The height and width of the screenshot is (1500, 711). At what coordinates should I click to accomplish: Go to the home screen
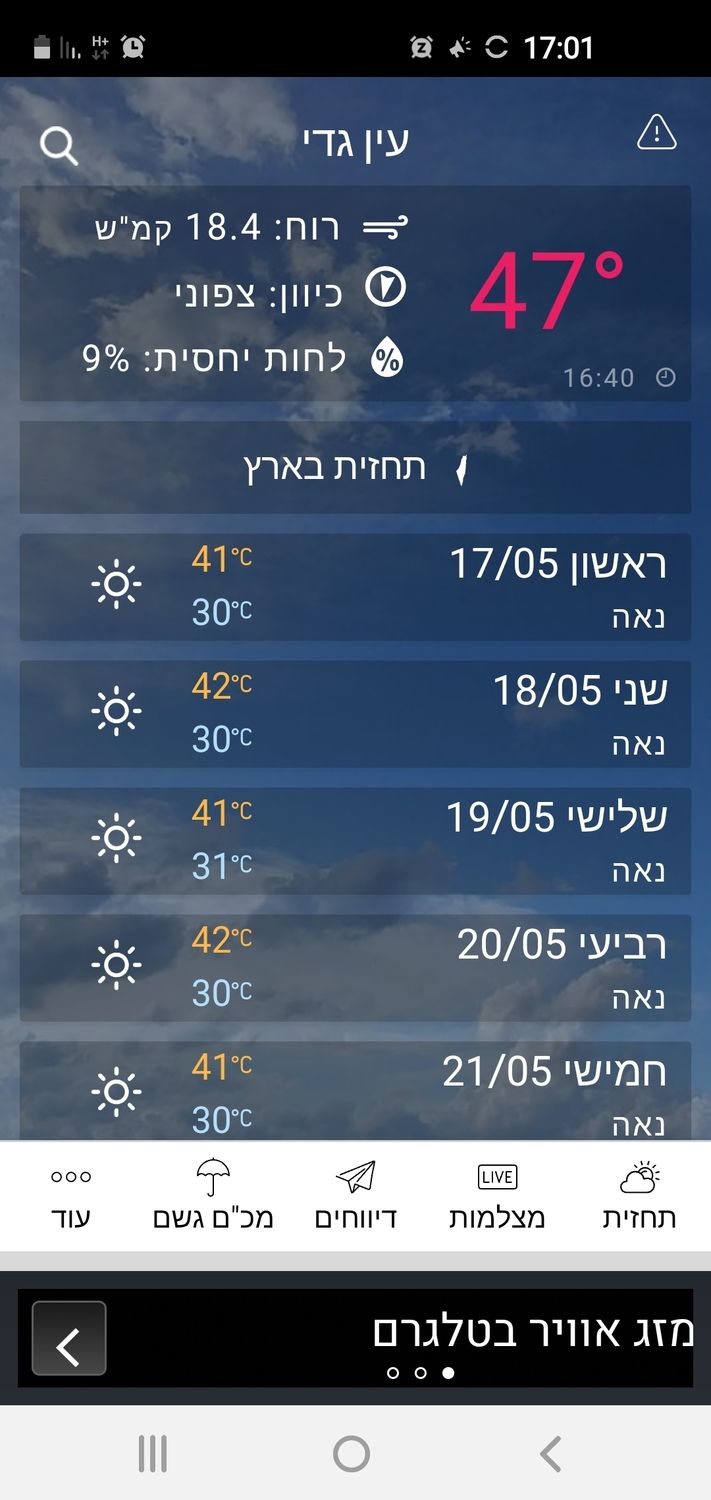(351, 1453)
